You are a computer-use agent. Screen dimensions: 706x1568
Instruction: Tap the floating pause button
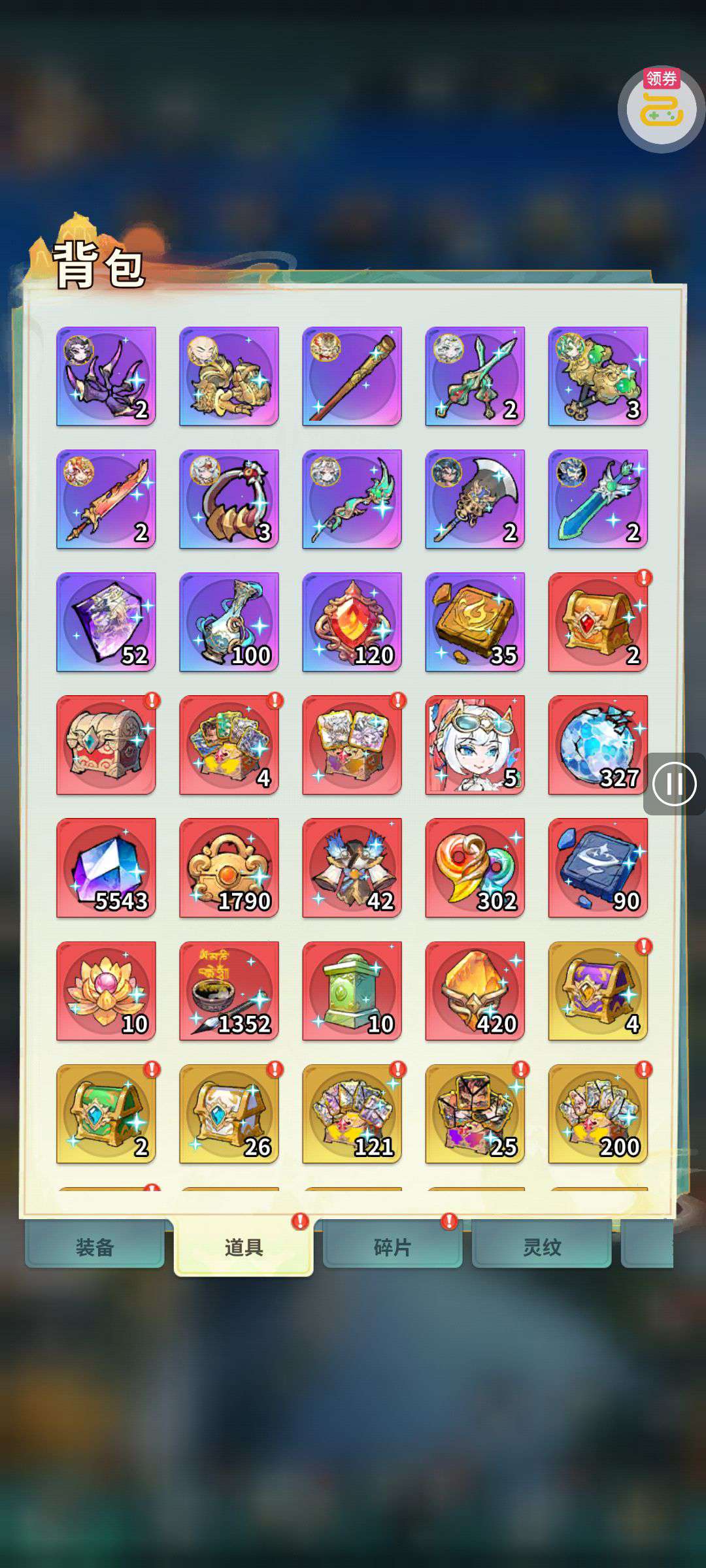point(674,783)
